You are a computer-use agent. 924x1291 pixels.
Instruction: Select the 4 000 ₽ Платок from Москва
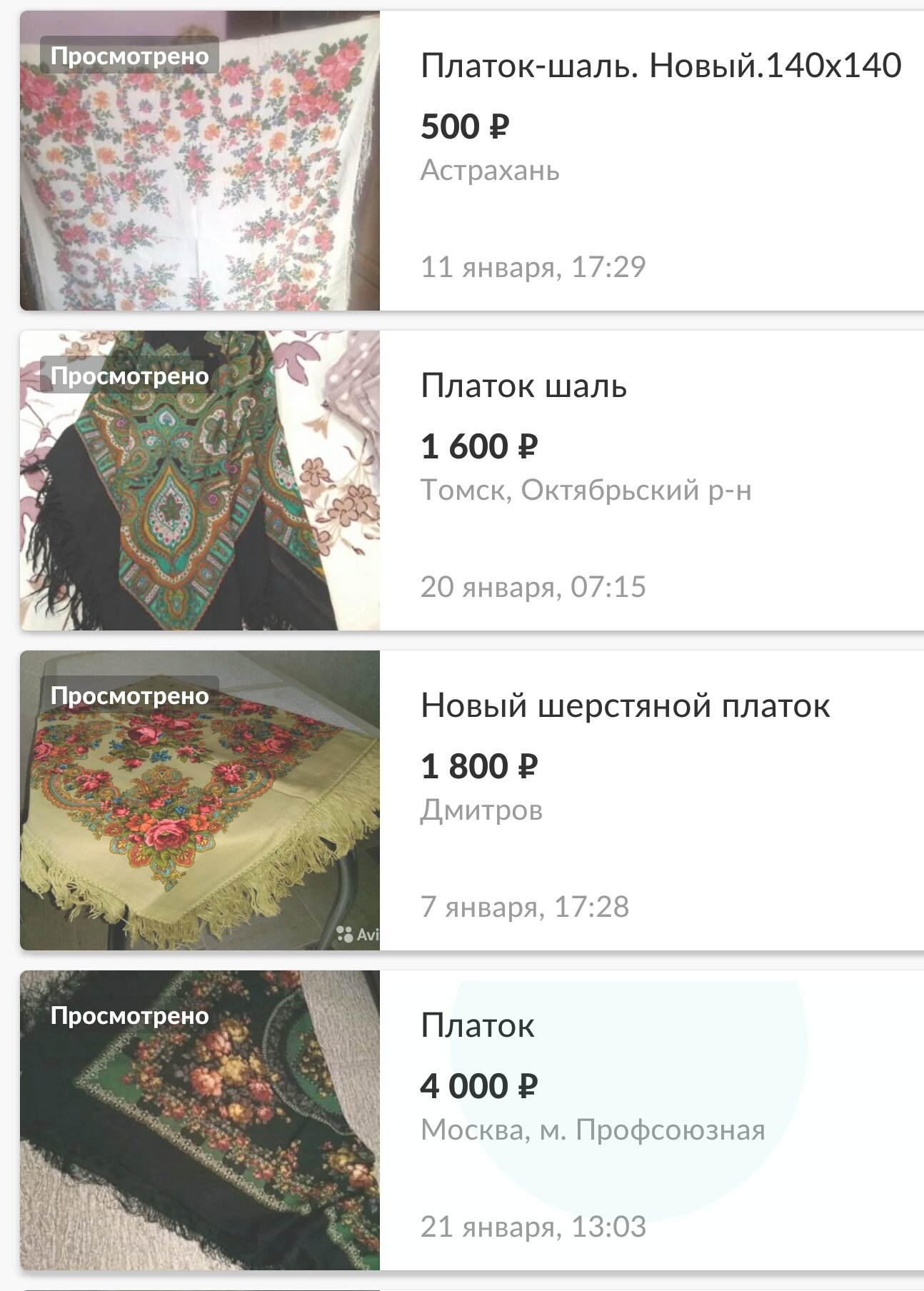tap(477, 1026)
